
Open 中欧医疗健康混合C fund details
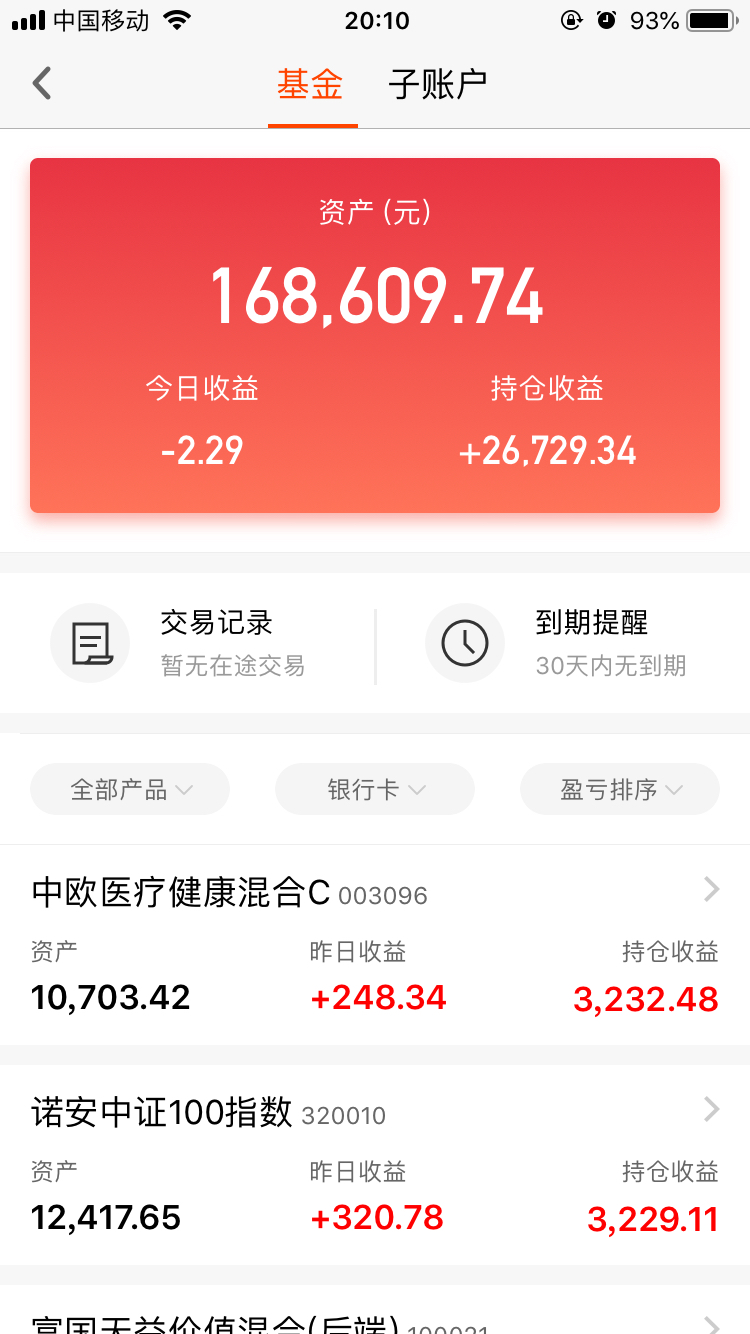click(x=375, y=945)
